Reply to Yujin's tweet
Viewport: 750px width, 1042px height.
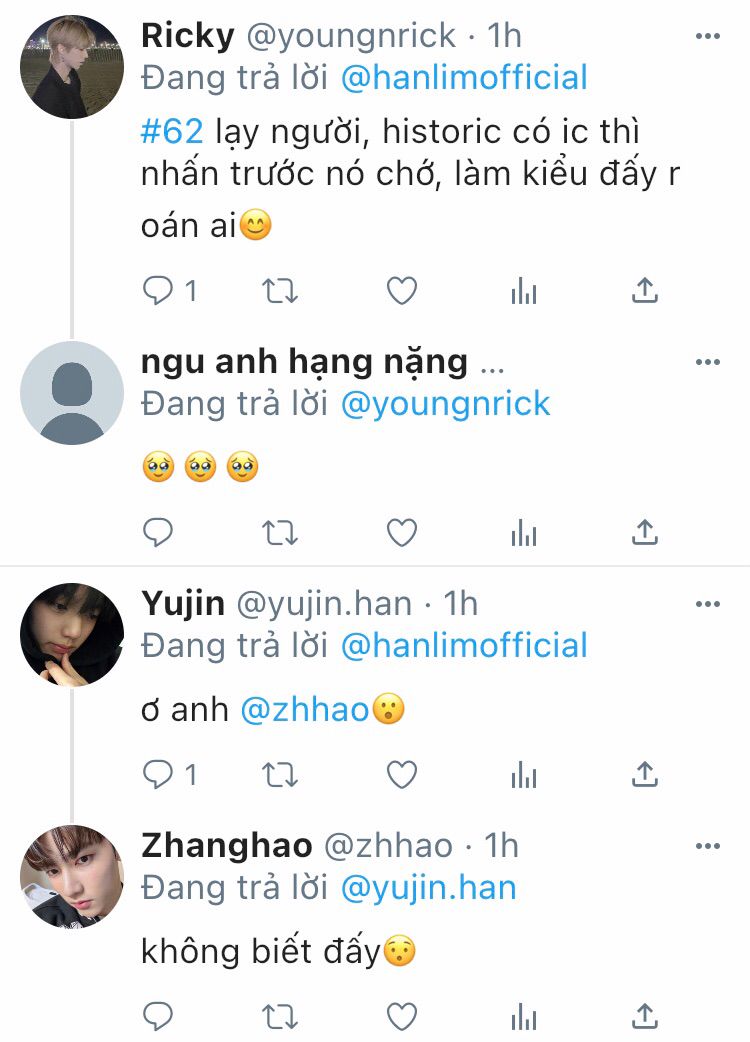click(158, 774)
